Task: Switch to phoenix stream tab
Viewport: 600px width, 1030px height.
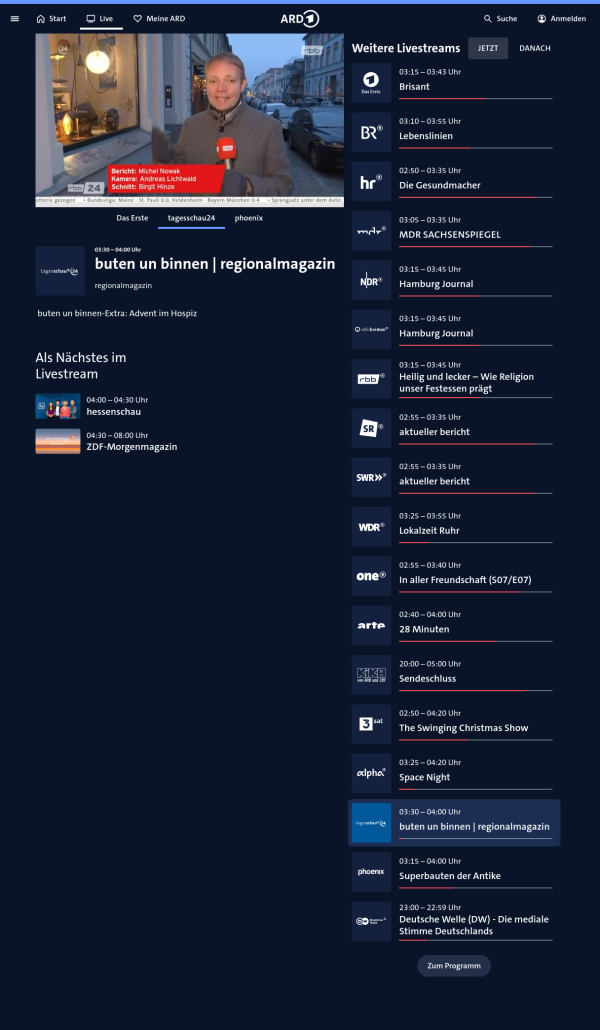Action: pyautogui.click(x=249, y=217)
